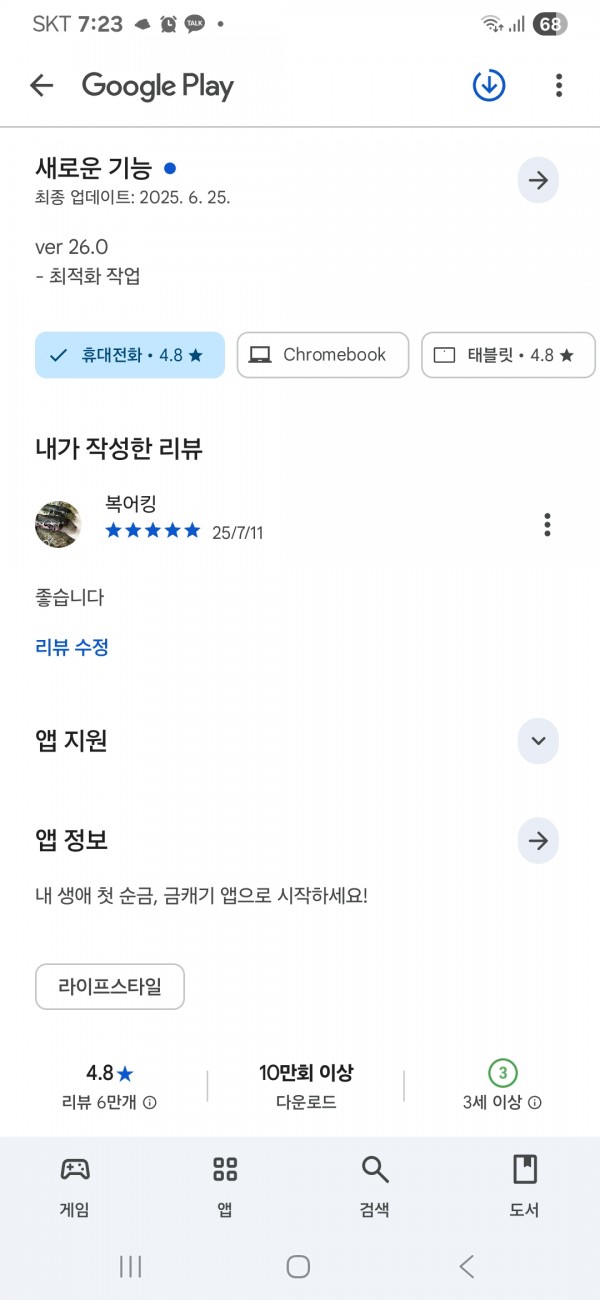This screenshot has height=1300, width=600.
Task: Open 새로운 기능 details arrow
Action: 538,181
